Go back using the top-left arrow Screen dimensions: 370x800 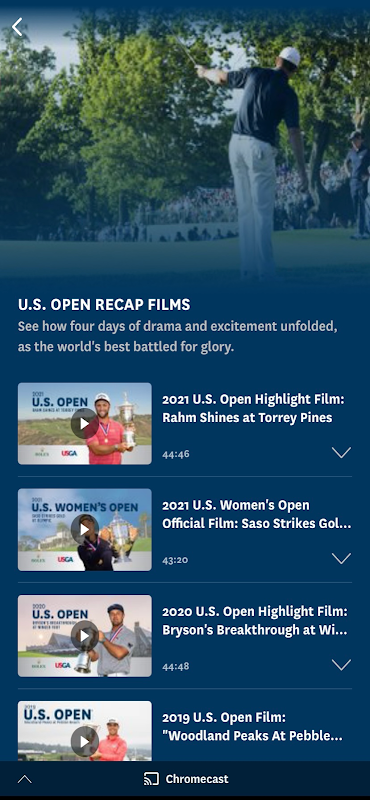click(x=17, y=27)
